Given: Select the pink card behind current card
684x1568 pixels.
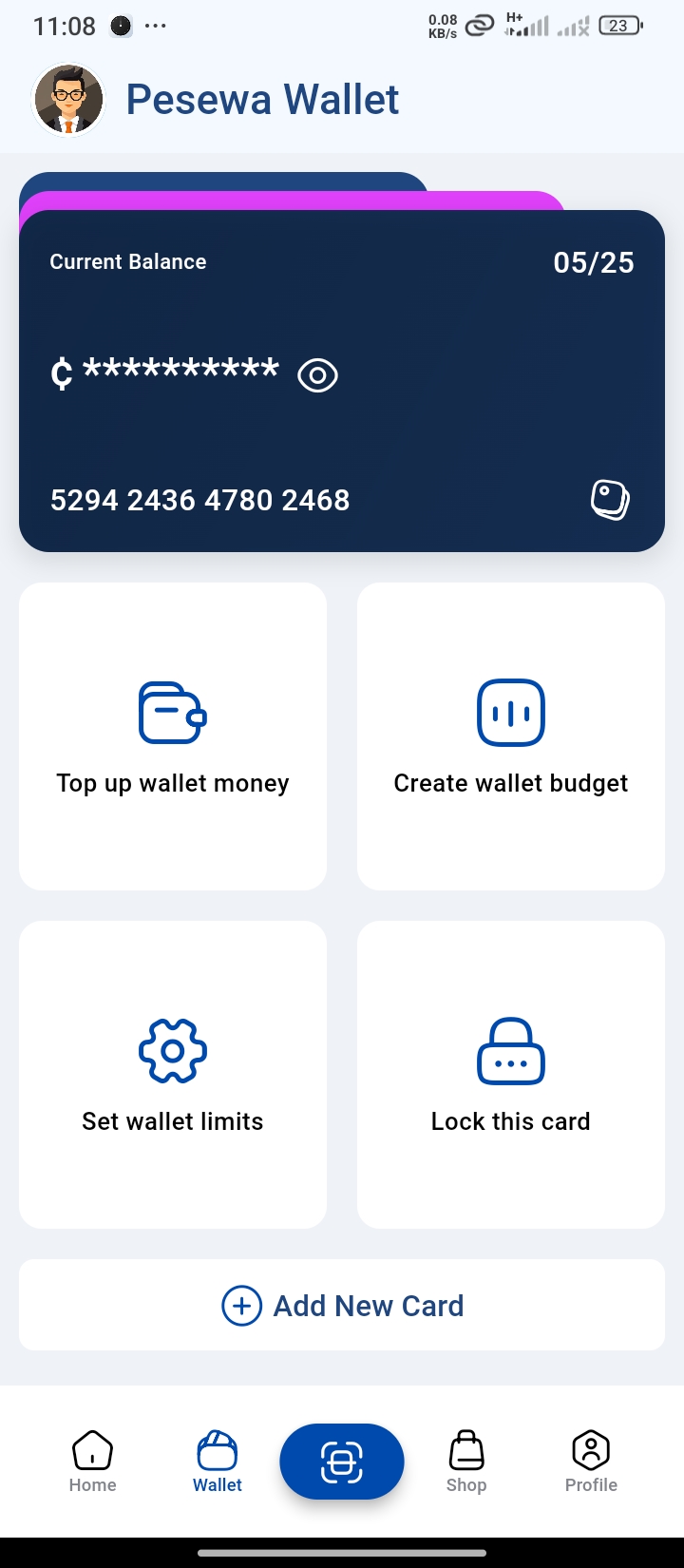Looking at the screenshot, I should coord(475,201).
